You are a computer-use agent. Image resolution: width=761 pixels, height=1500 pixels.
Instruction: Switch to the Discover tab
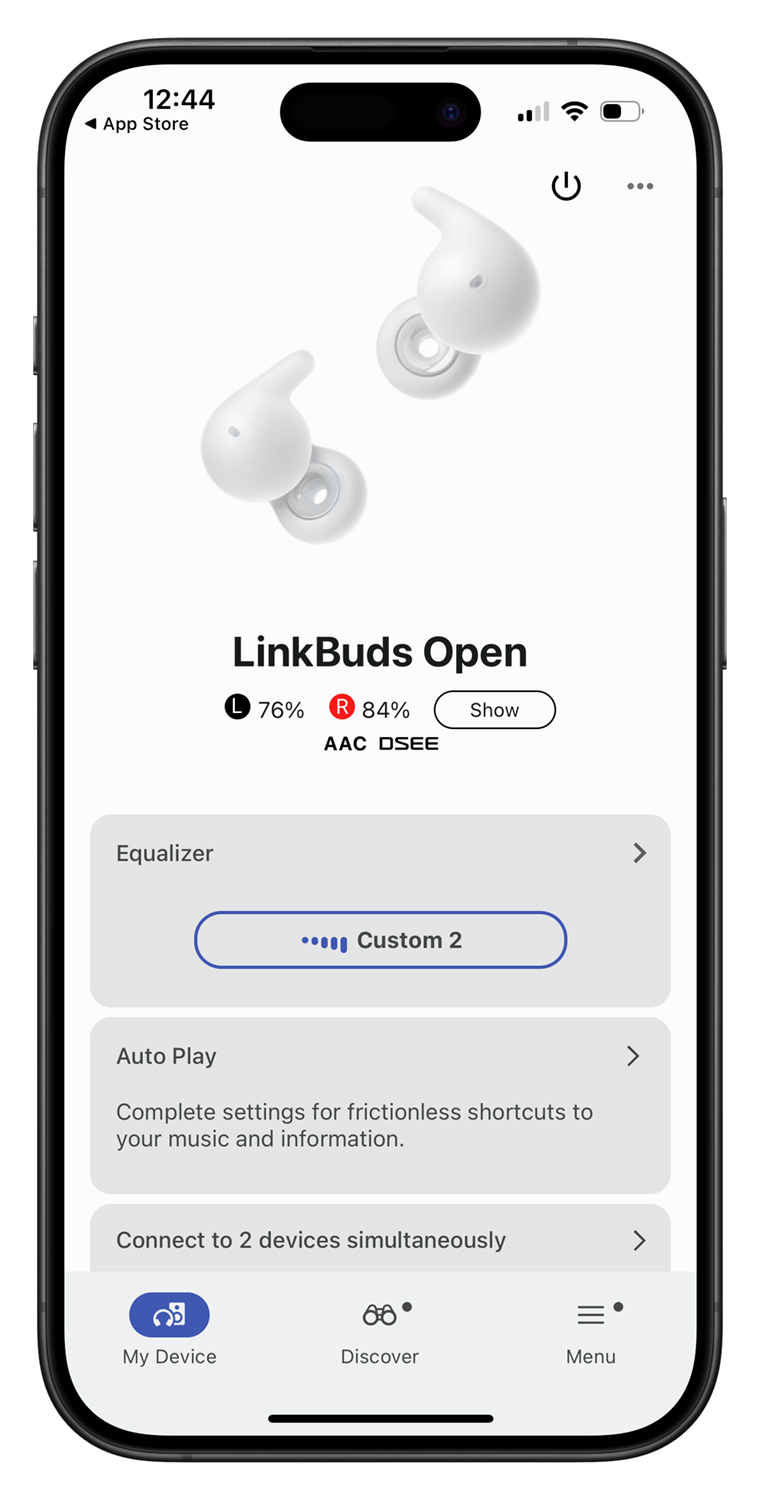pyautogui.click(x=380, y=1330)
